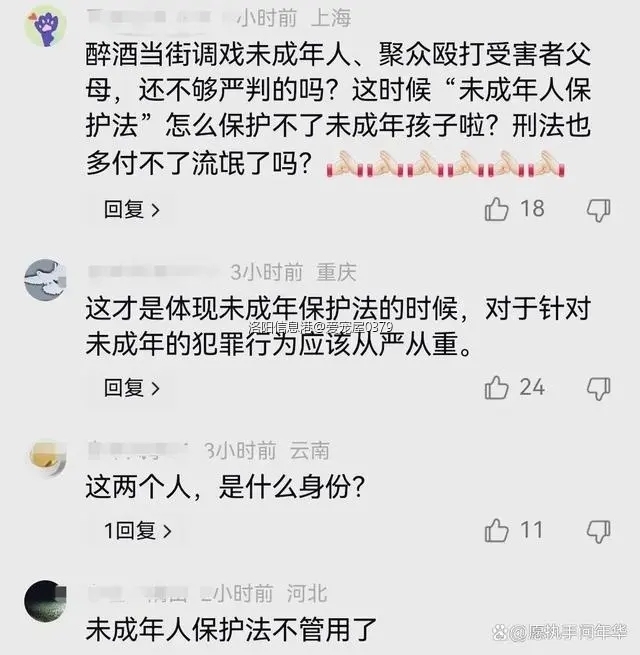Open the Yunnan commenter's avatar

click(x=45, y=458)
